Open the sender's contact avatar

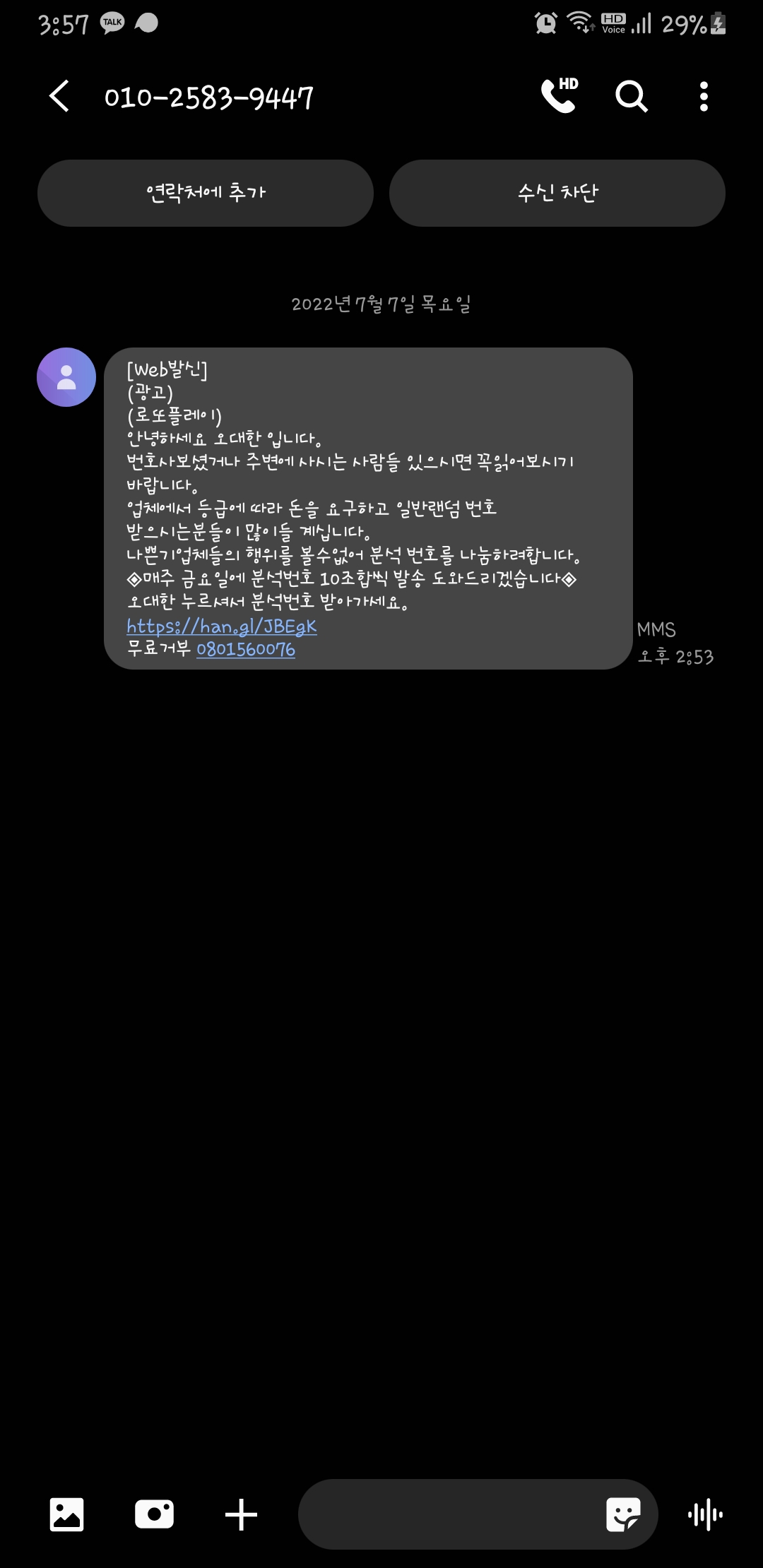66,377
